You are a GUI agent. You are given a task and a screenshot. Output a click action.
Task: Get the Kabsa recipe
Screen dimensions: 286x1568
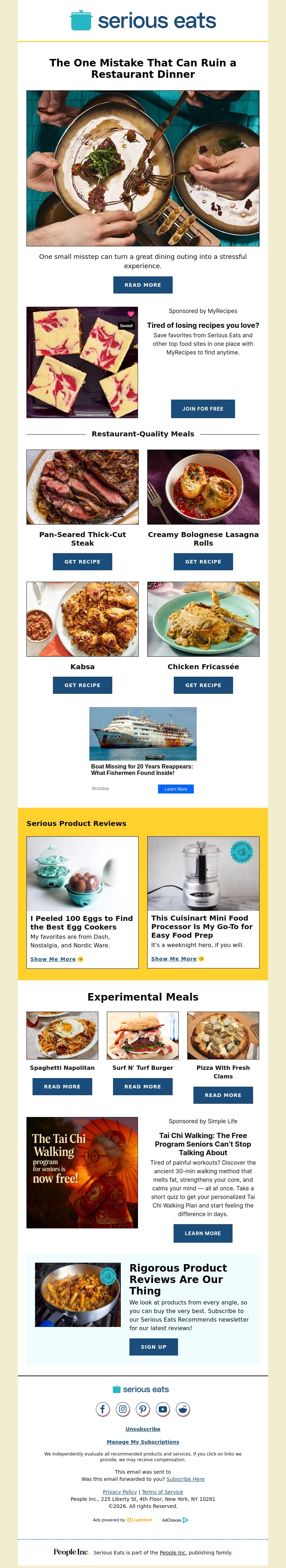[82, 685]
